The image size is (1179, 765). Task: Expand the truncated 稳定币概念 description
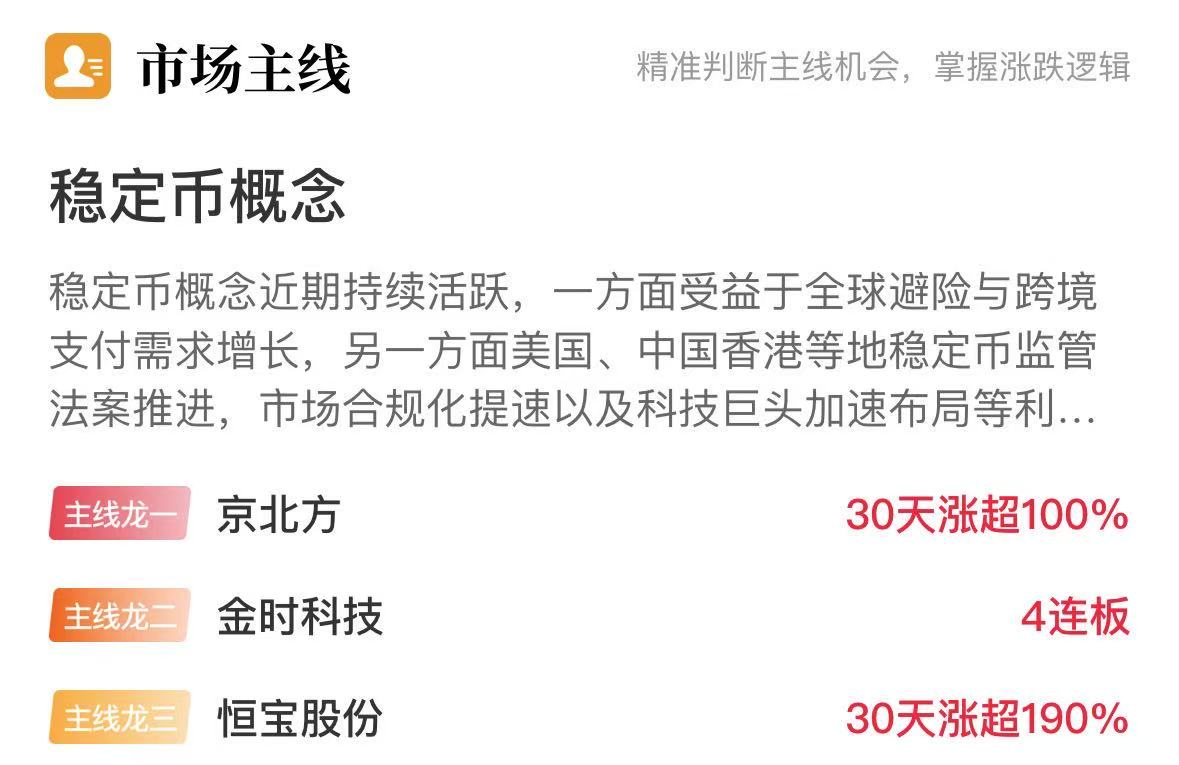[1075, 410]
